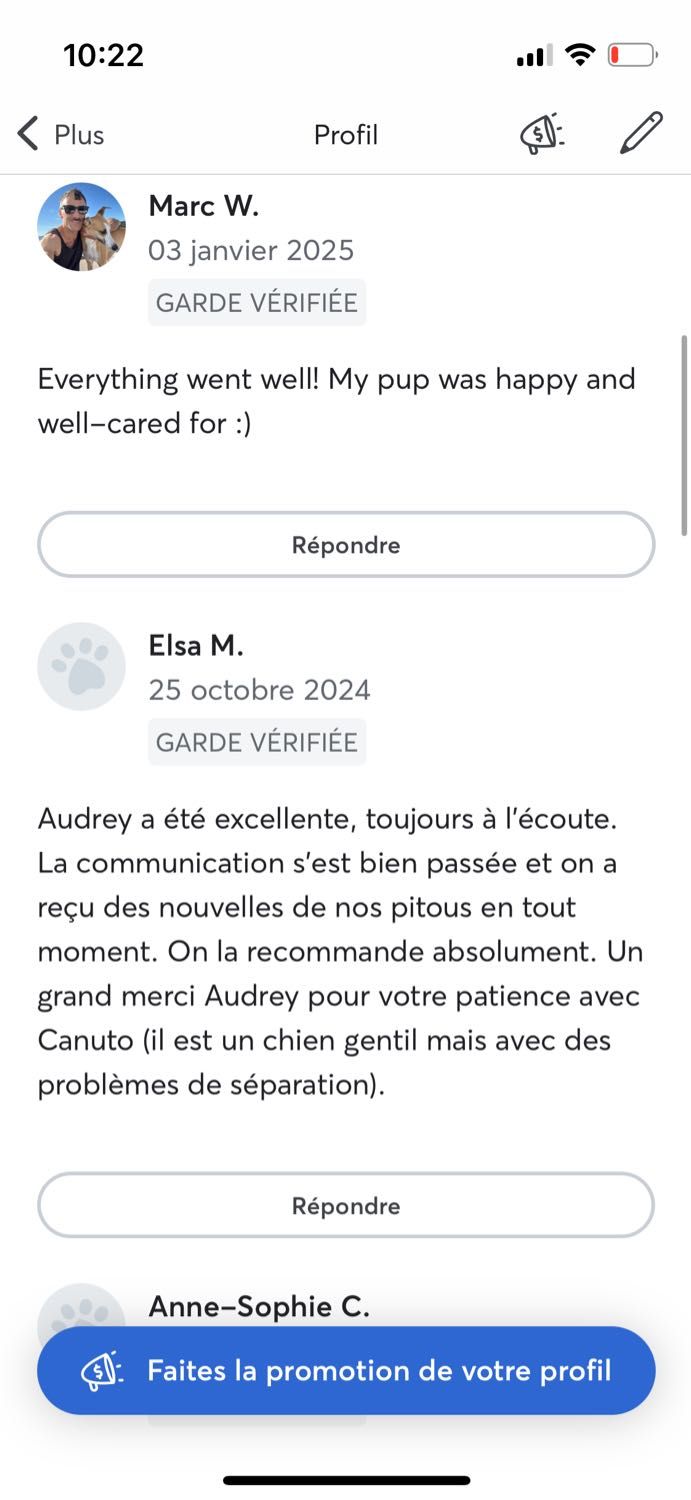Reply to Elsa M.'s review
691x1500 pixels.
click(346, 1206)
